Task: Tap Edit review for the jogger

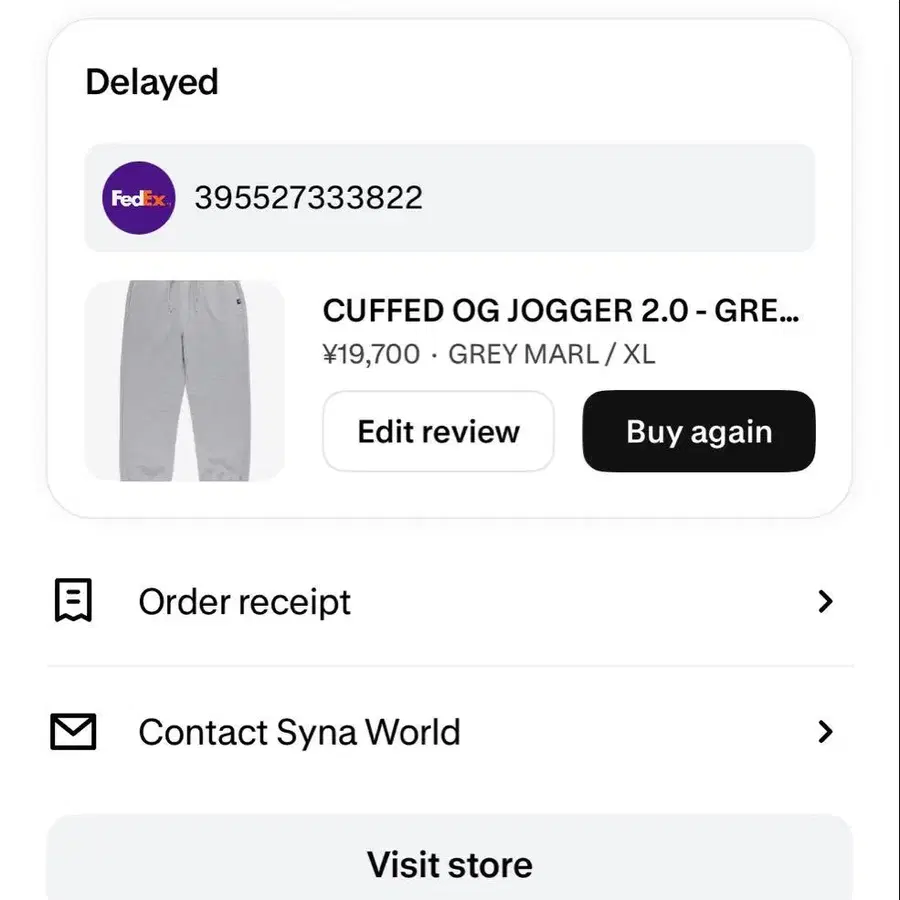Action: tap(438, 432)
